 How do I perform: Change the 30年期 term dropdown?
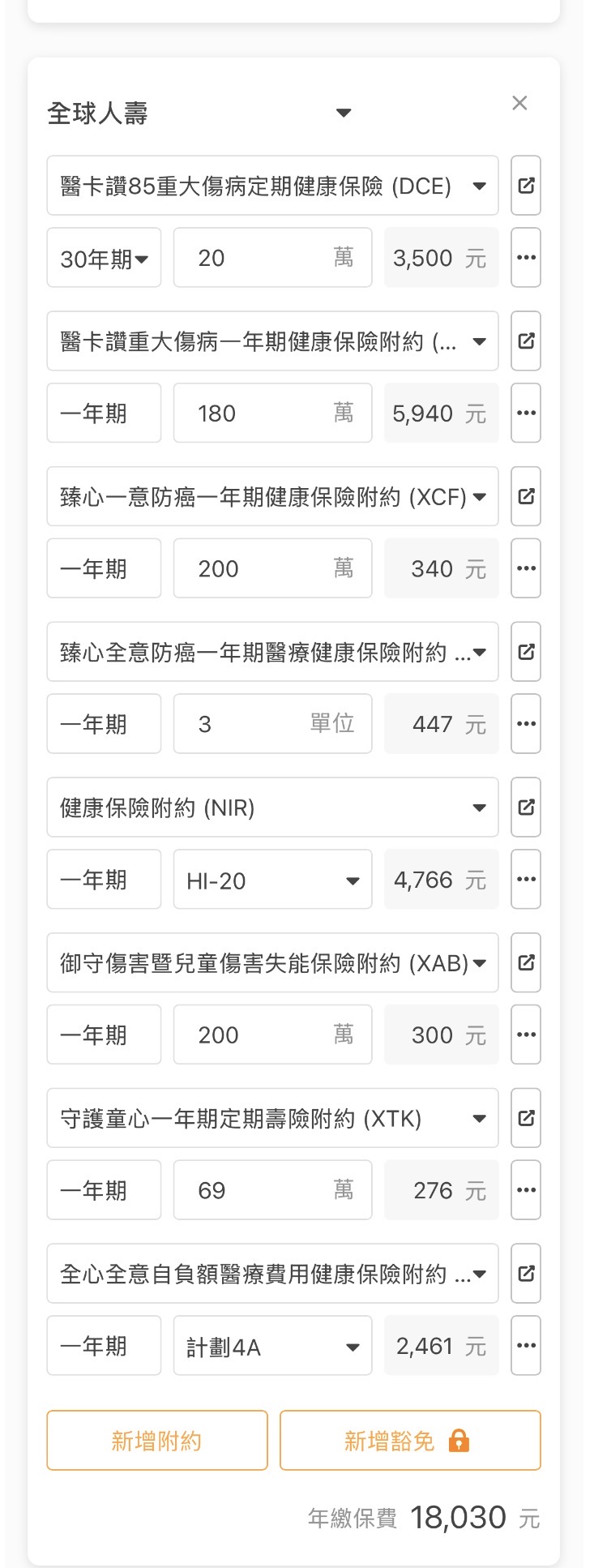pos(104,258)
